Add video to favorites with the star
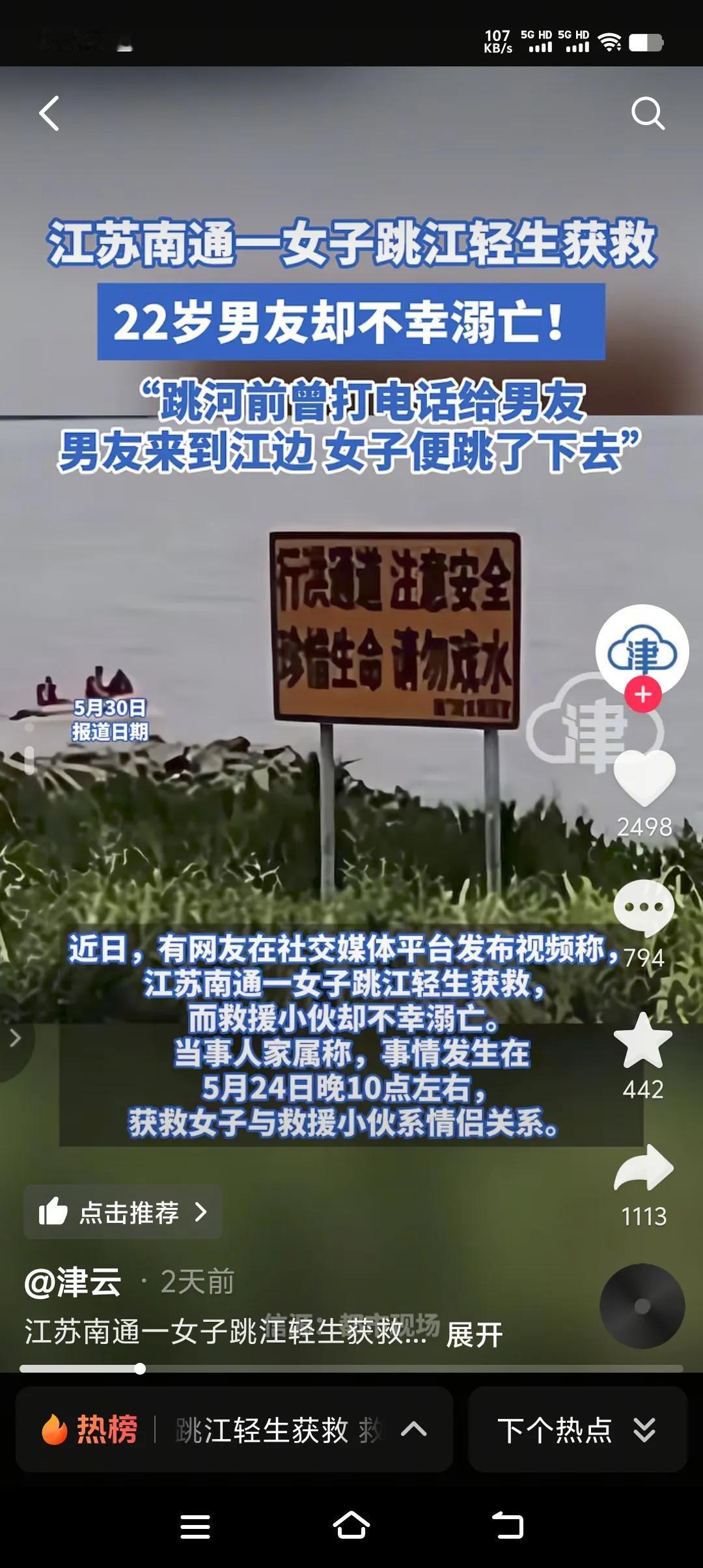Image resolution: width=703 pixels, height=1568 pixels. 643,1041
